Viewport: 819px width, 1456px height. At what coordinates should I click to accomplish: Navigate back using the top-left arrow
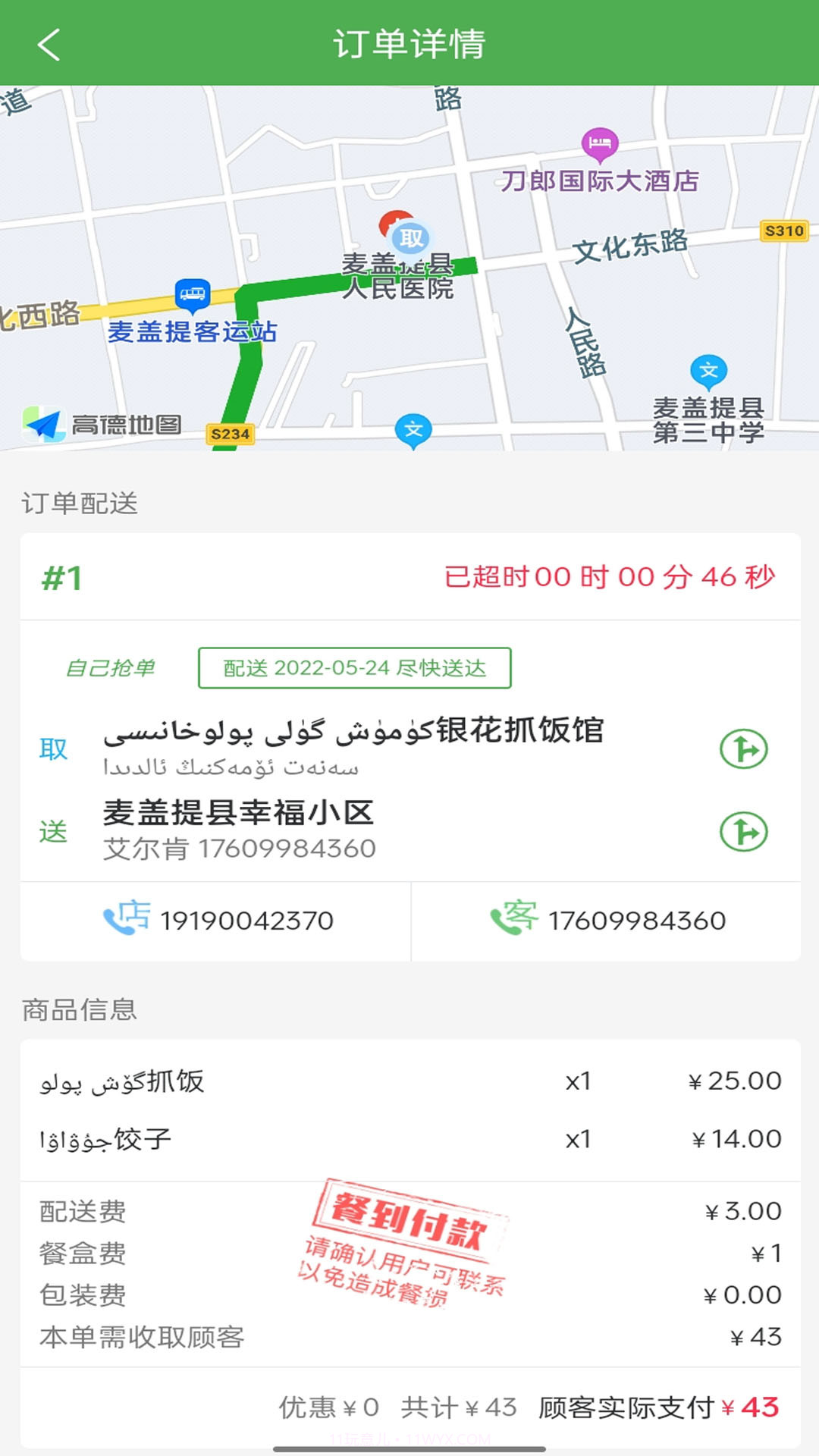(x=45, y=43)
